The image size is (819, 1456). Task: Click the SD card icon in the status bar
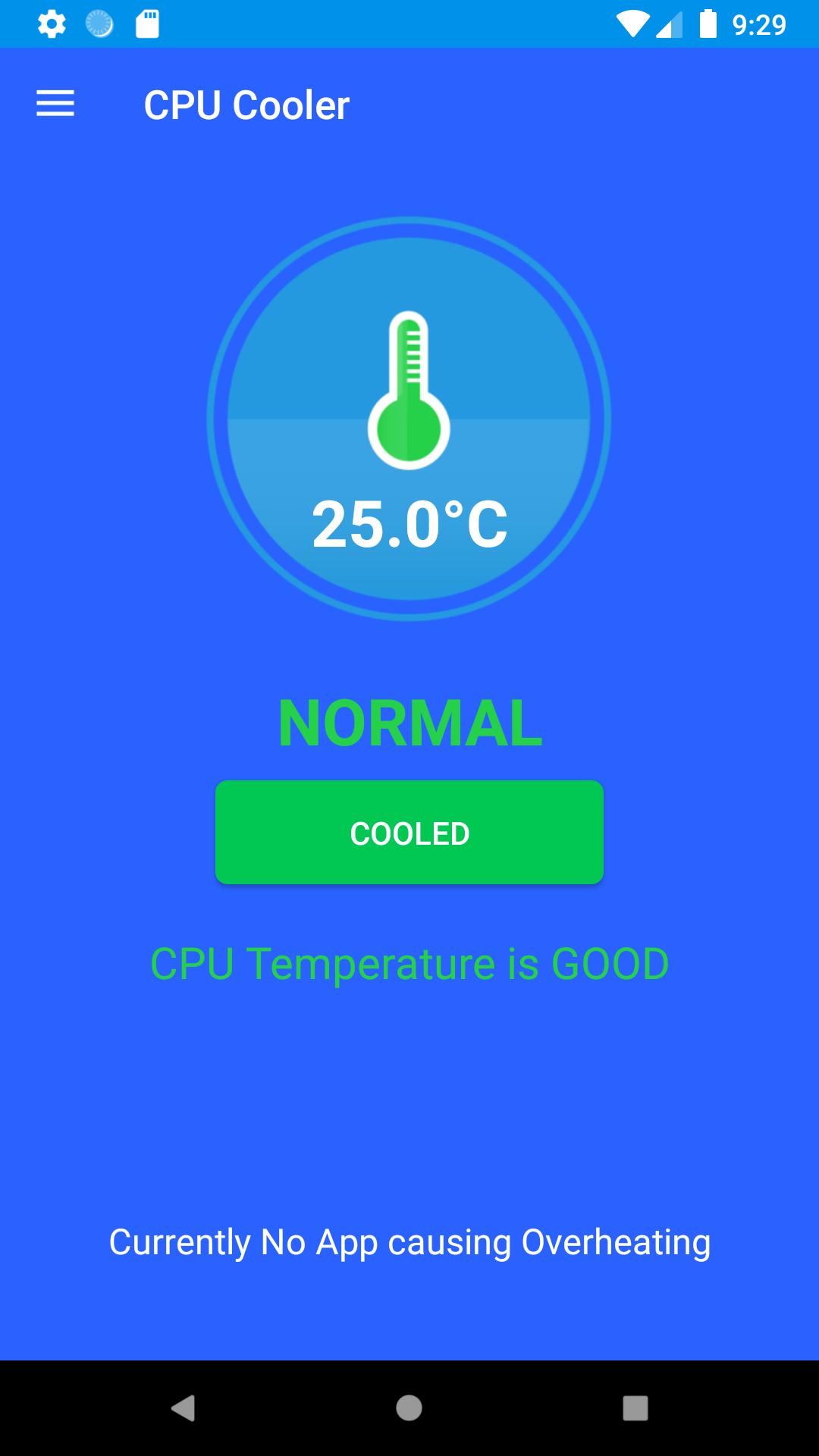[x=149, y=24]
